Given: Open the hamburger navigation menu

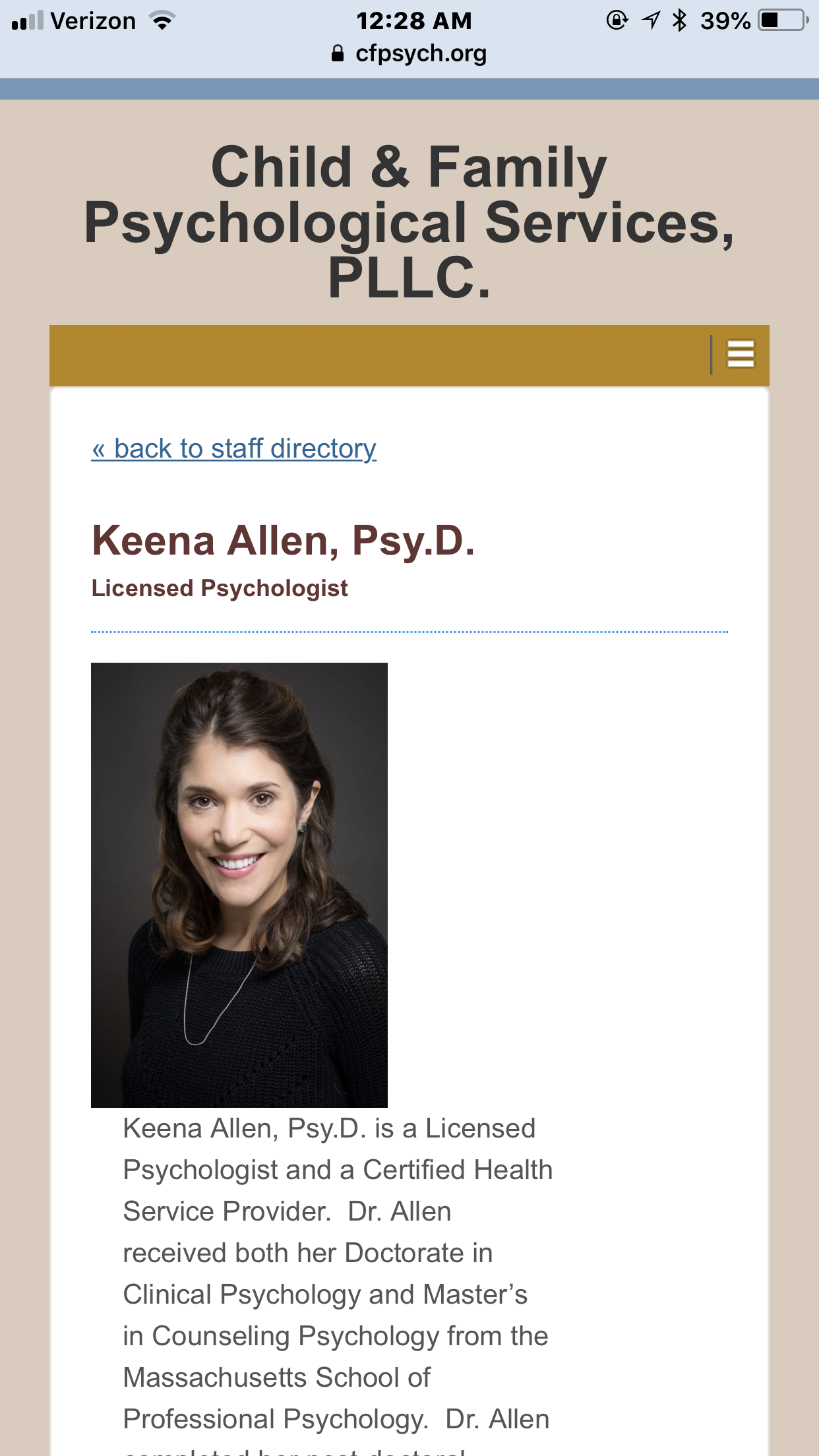Looking at the screenshot, I should [740, 354].
